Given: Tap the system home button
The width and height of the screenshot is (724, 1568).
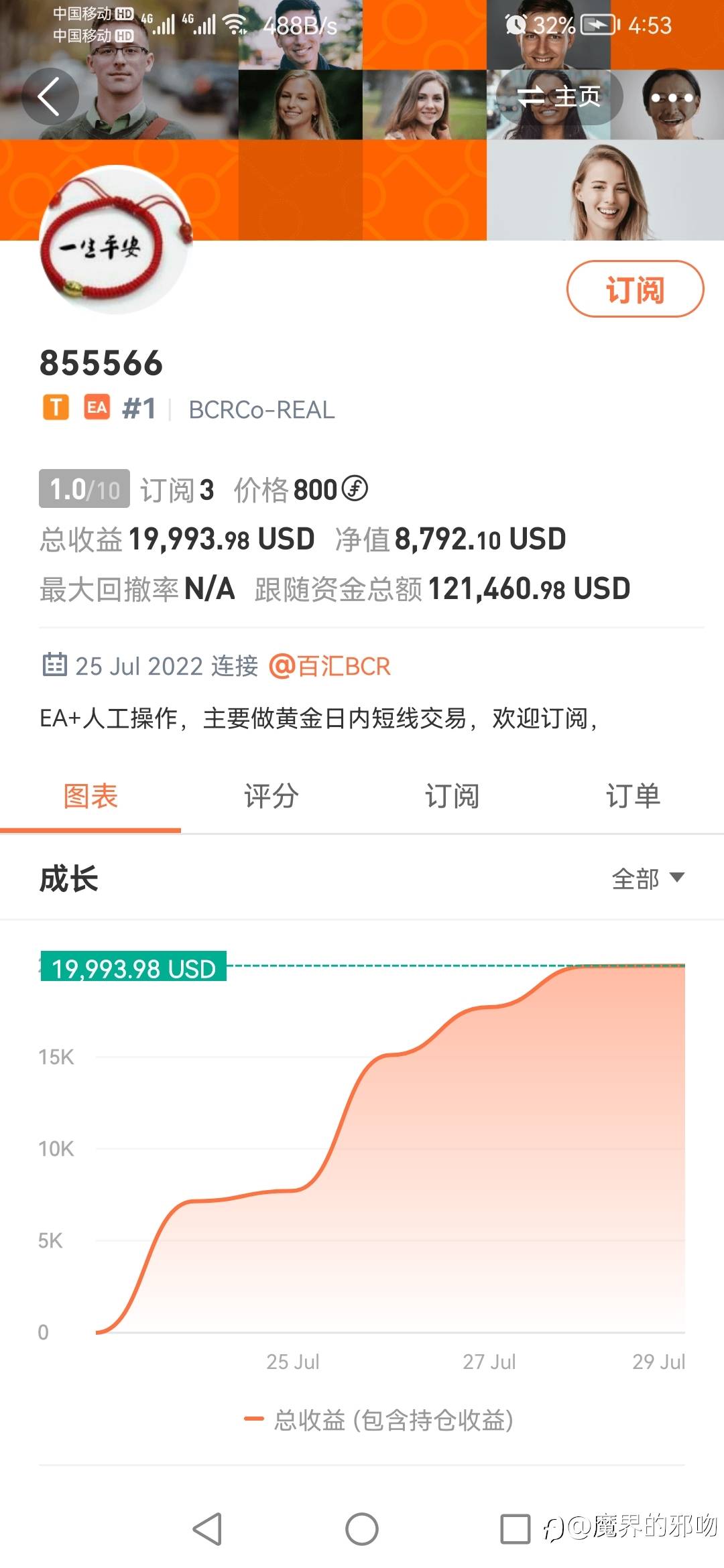Looking at the screenshot, I should 362,1529.
